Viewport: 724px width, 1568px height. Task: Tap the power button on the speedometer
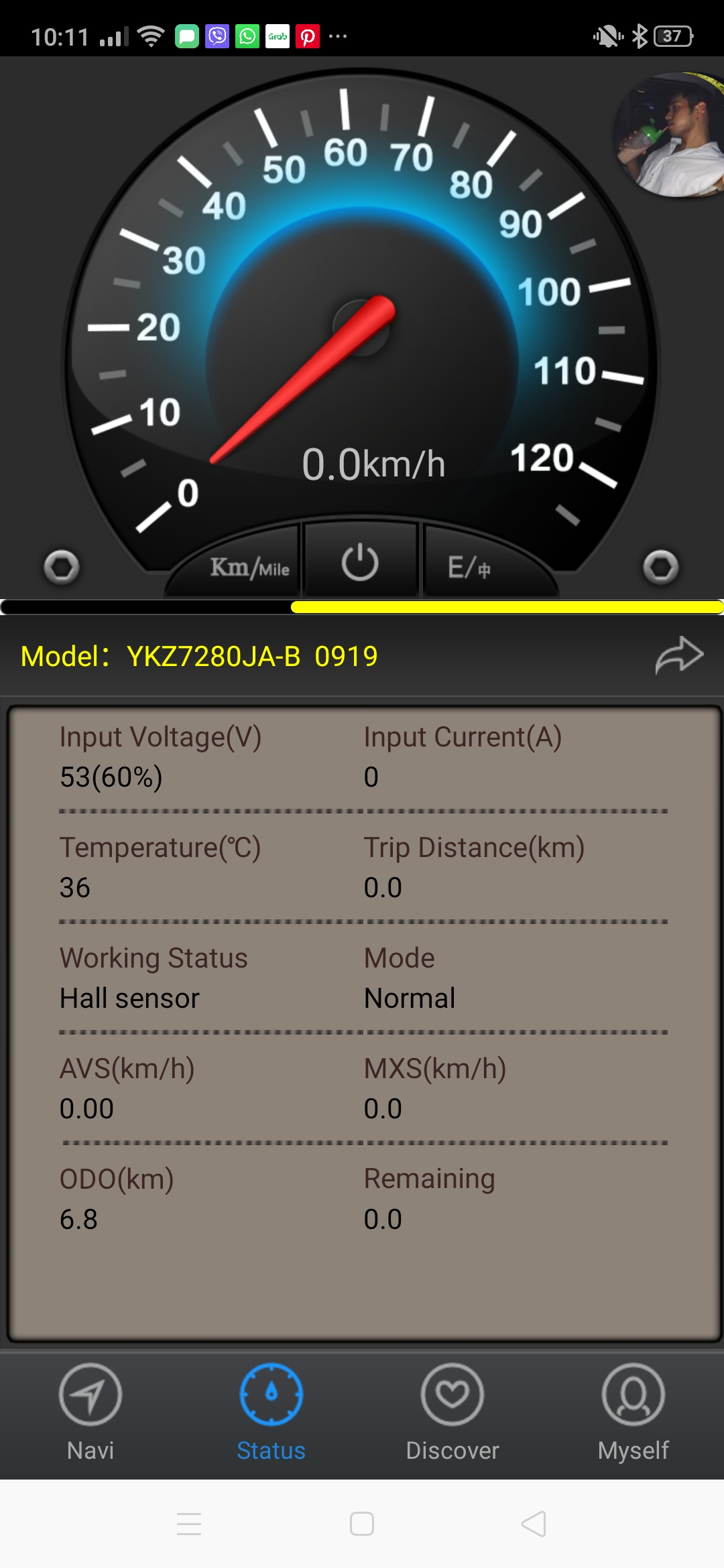pyautogui.click(x=361, y=562)
